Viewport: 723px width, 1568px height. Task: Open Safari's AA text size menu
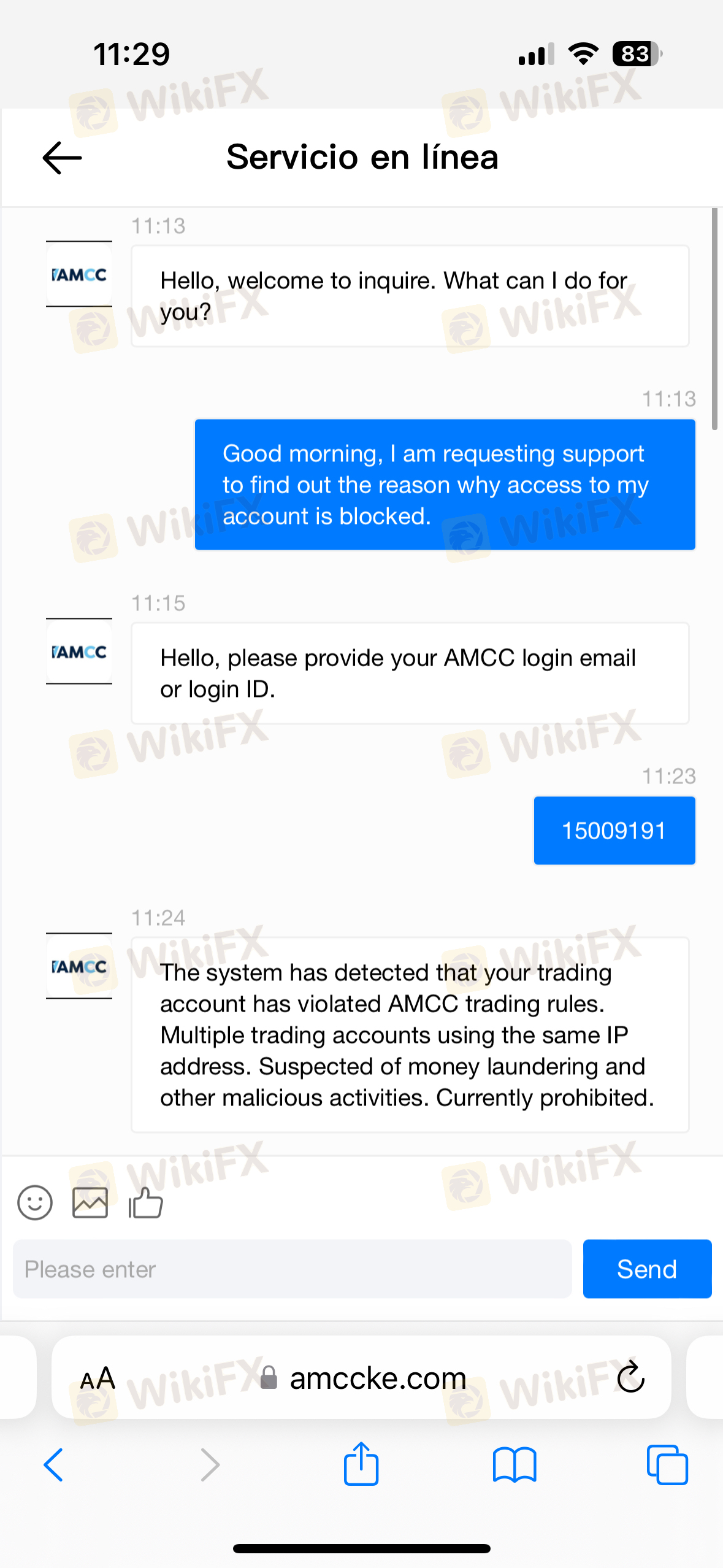click(98, 1378)
